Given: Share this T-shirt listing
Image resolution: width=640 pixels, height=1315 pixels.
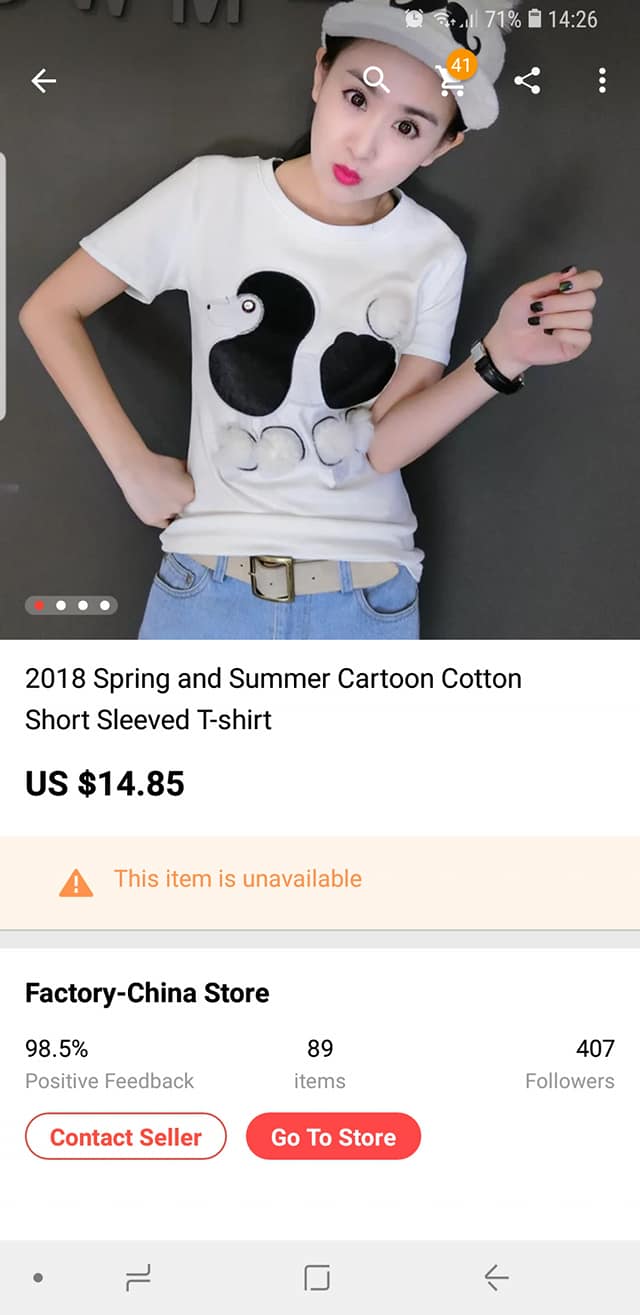Looking at the screenshot, I should point(527,81).
